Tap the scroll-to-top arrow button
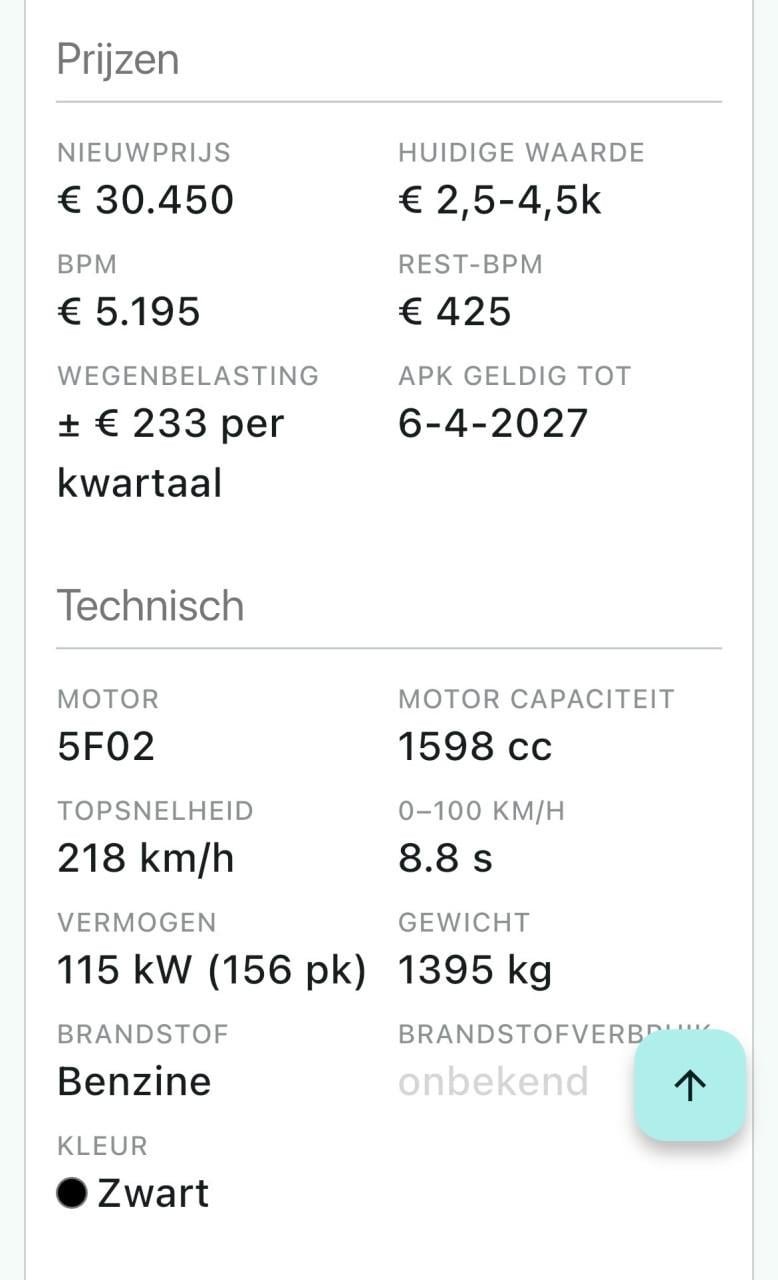 pyautogui.click(x=690, y=1085)
